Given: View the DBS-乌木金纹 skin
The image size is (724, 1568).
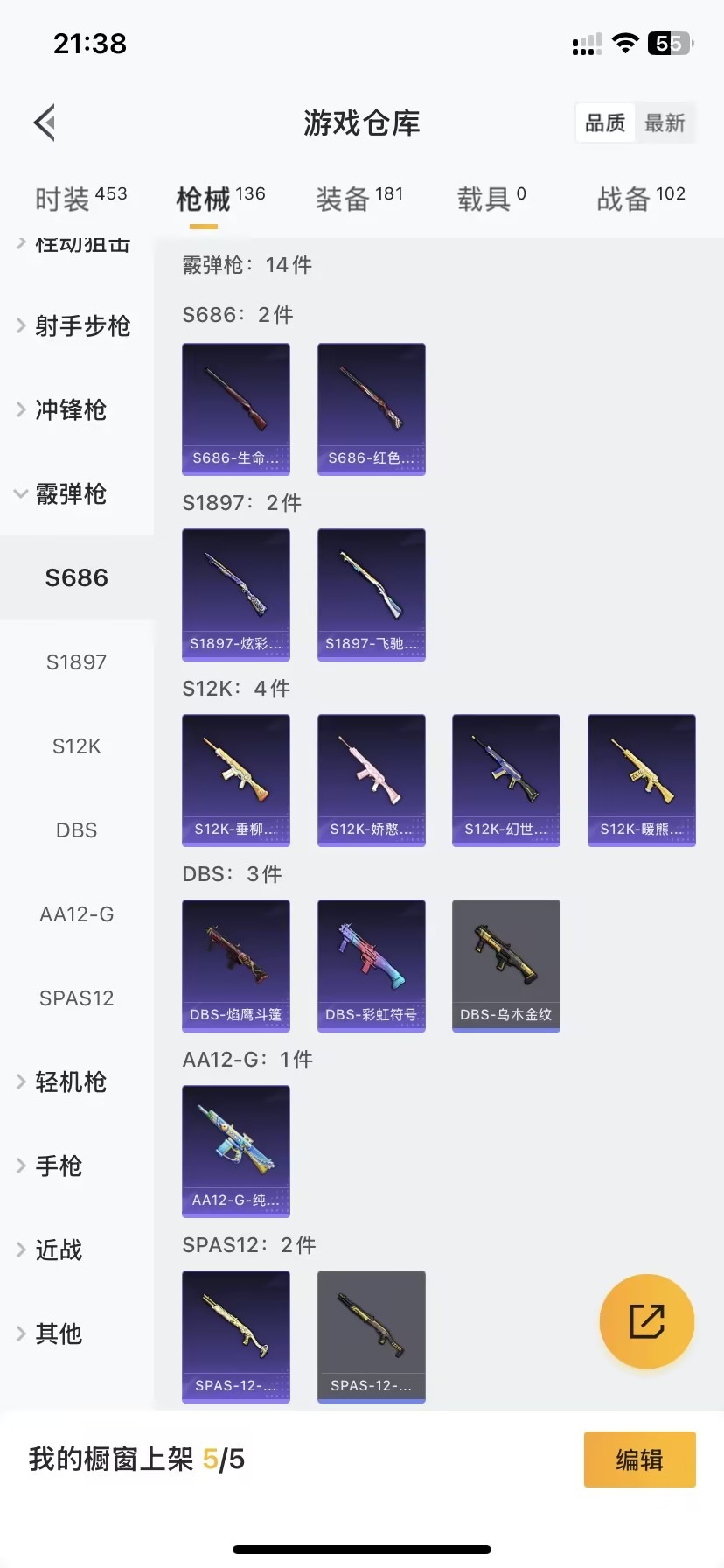Looking at the screenshot, I should pyautogui.click(x=506, y=965).
